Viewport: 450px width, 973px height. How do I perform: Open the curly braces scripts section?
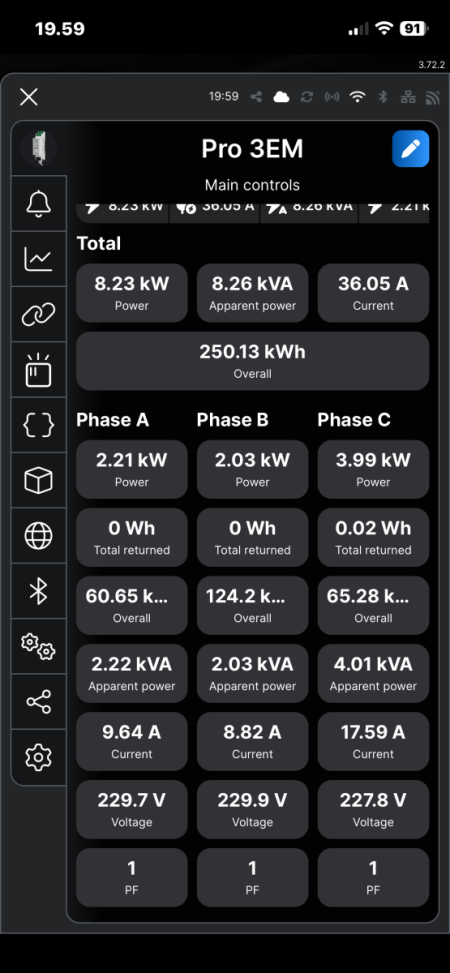tap(38, 425)
